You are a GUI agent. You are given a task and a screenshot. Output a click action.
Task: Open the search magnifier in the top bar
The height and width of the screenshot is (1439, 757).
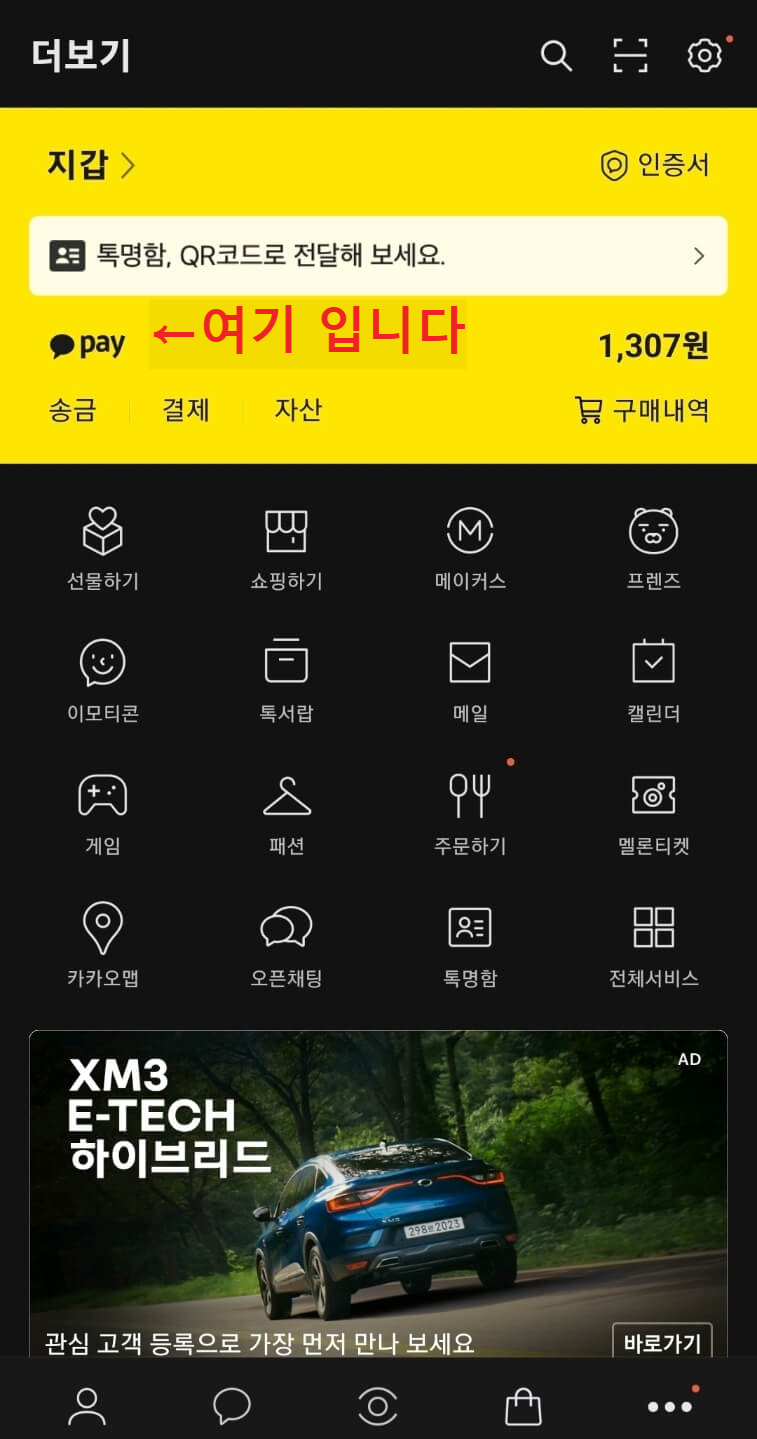tap(556, 57)
